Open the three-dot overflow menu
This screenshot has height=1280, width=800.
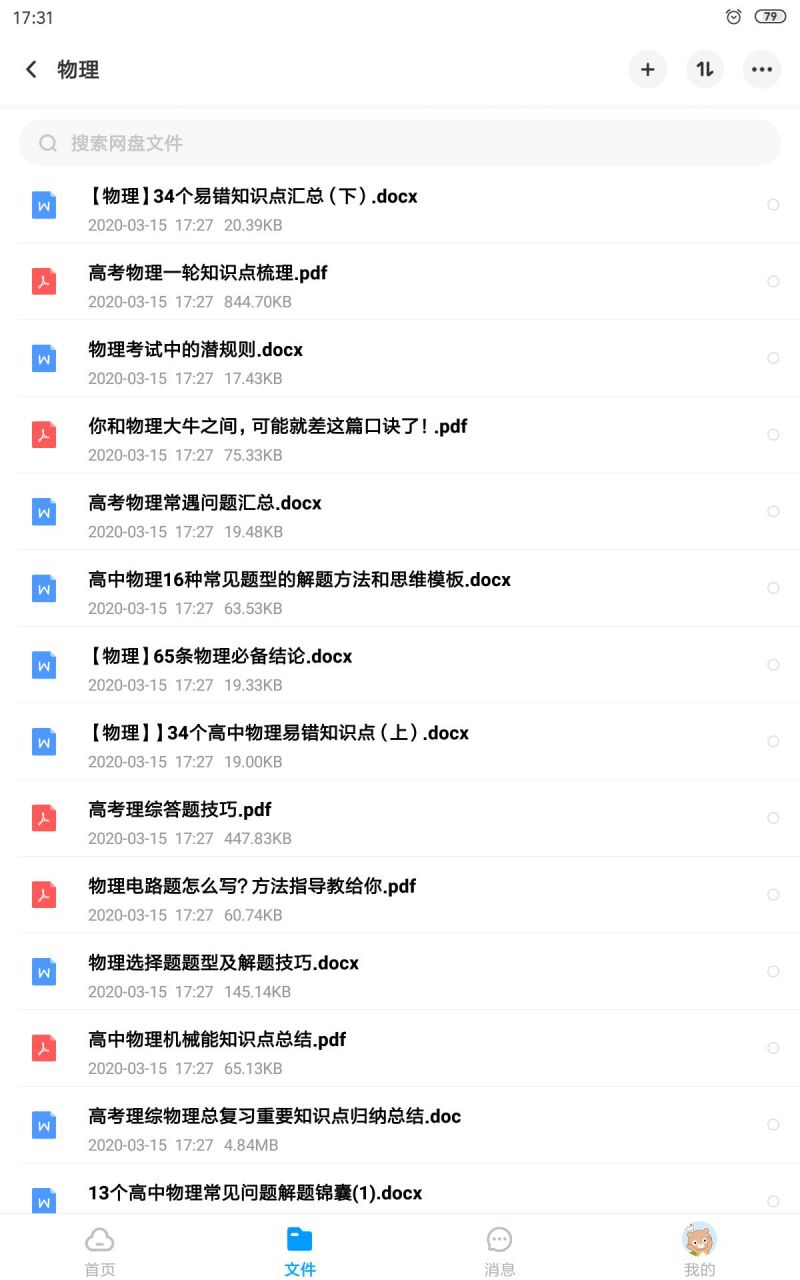[762, 69]
